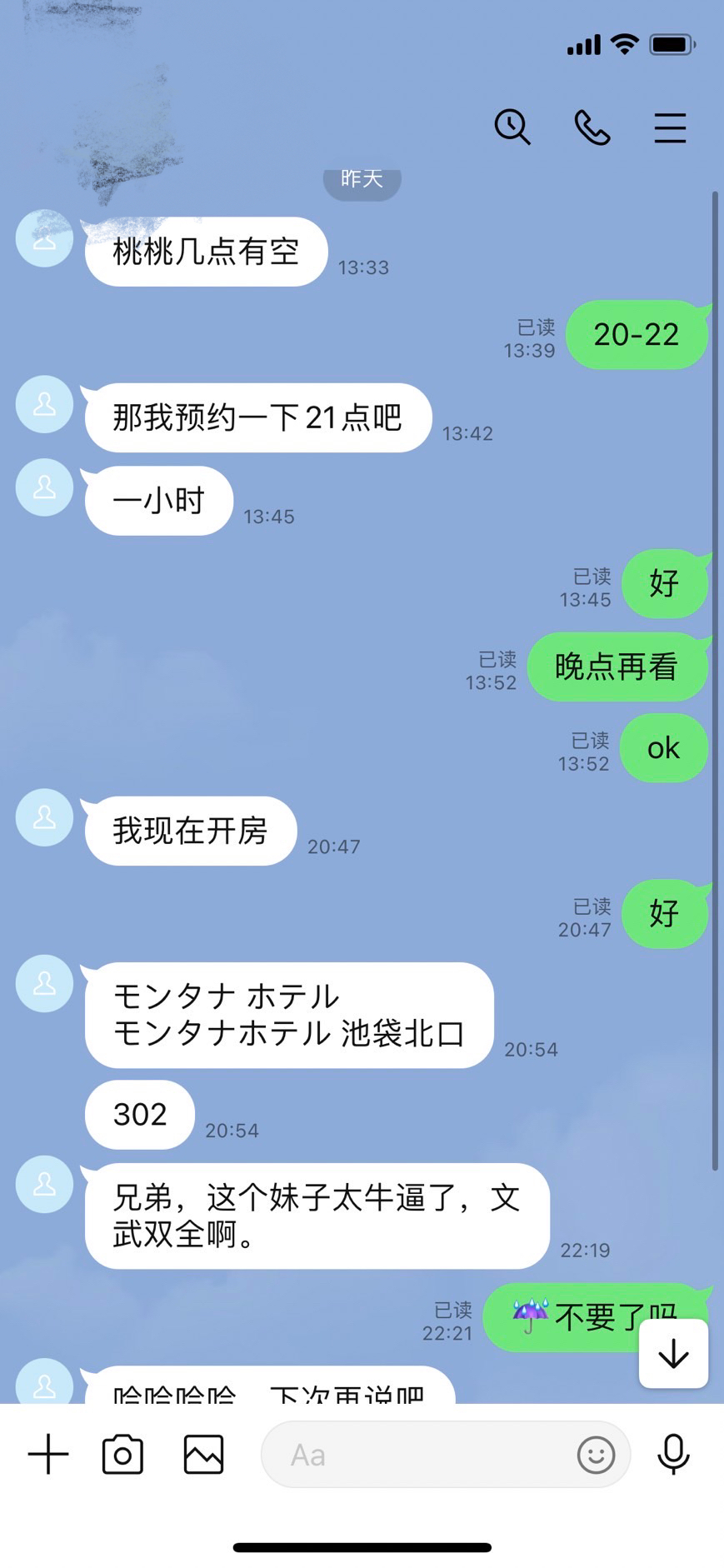Open the chat menu
724x1568 pixels.
click(670, 127)
